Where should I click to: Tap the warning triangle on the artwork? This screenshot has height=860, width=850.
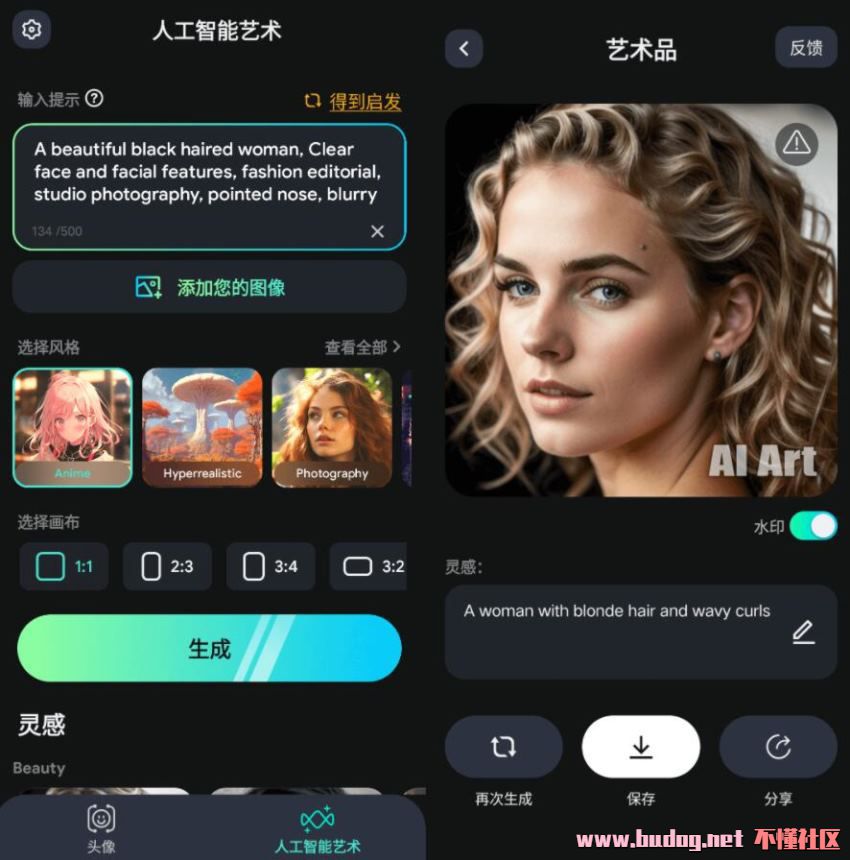pos(796,144)
